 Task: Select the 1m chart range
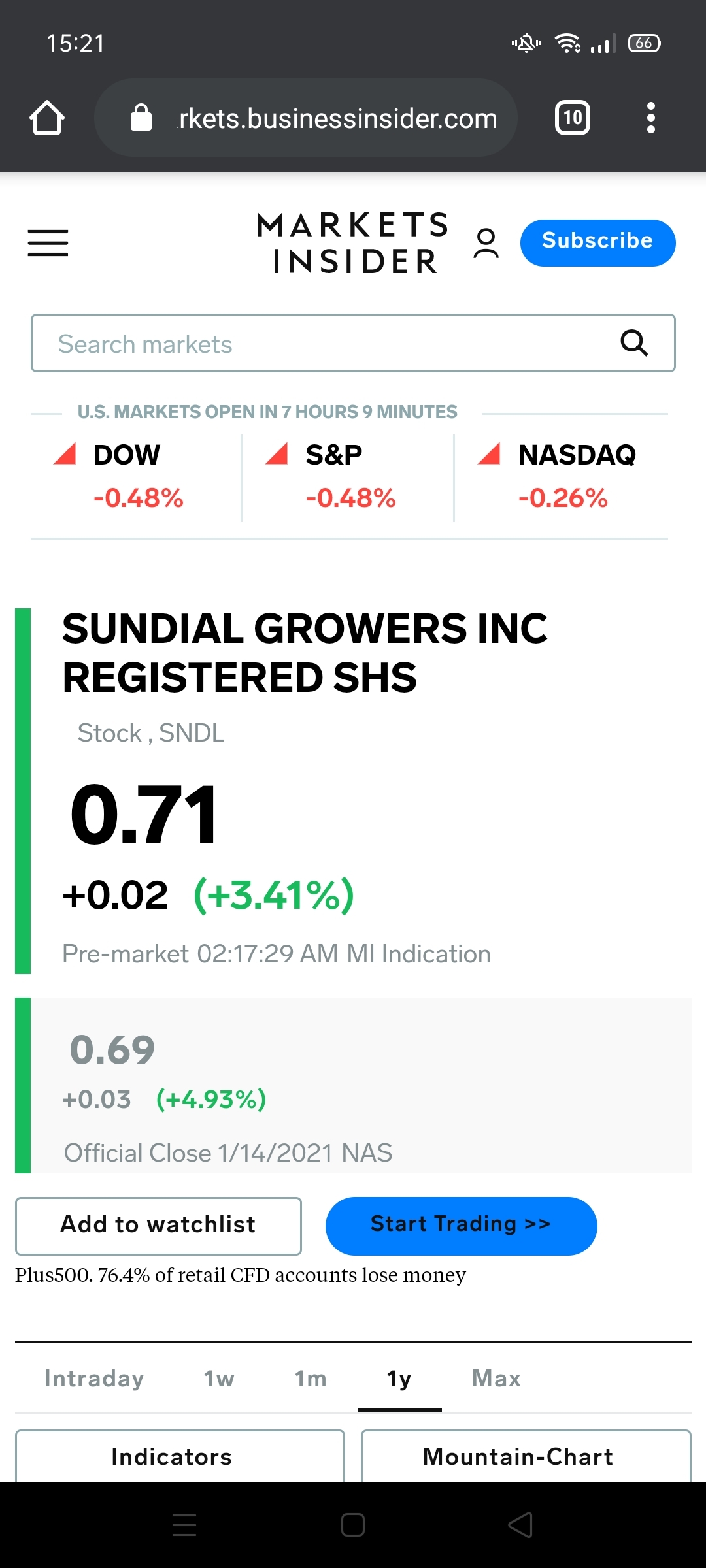click(x=311, y=1379)
